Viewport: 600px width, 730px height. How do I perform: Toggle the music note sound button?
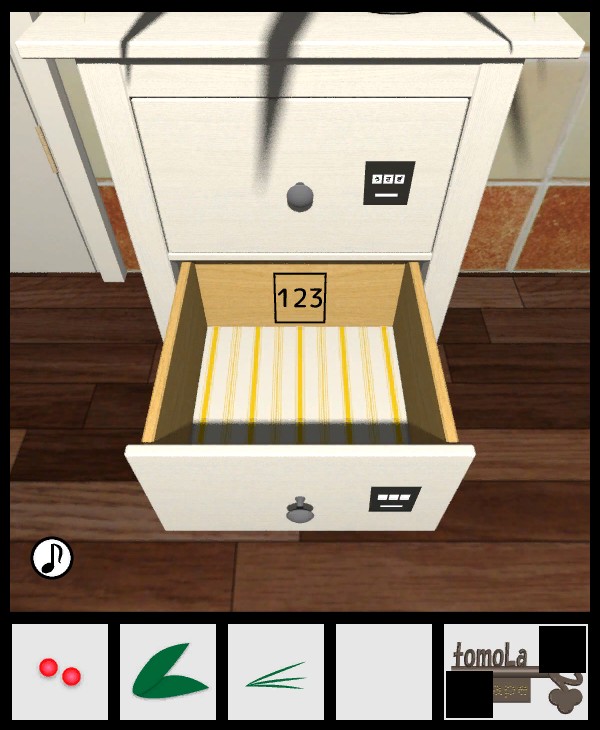click(x=52, y=558)
